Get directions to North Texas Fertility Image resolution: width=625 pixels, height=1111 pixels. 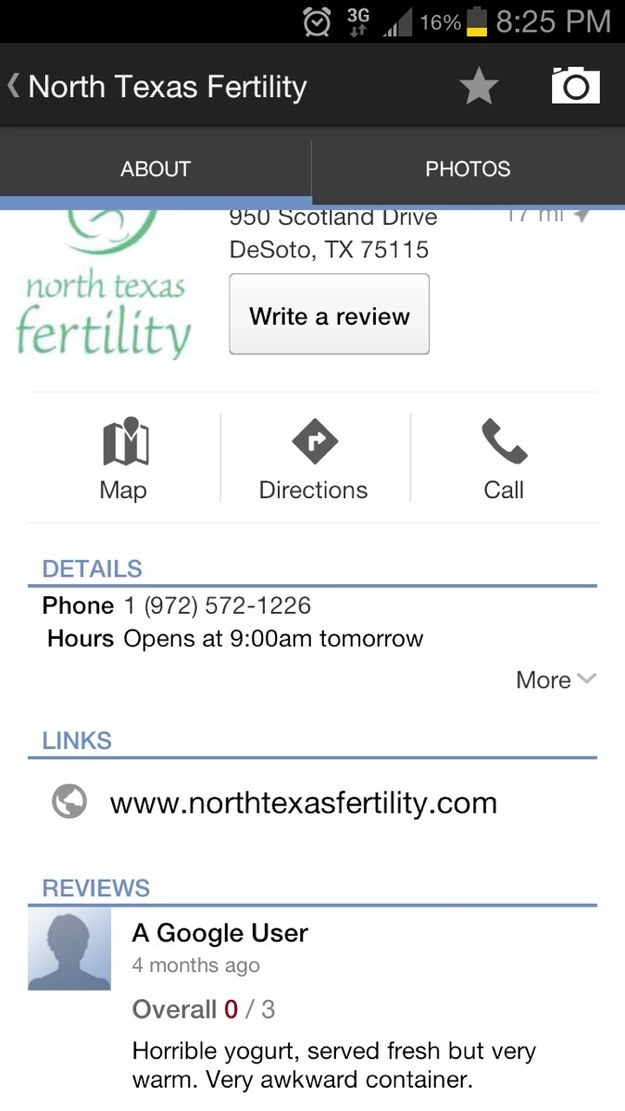tap(313, 460)
